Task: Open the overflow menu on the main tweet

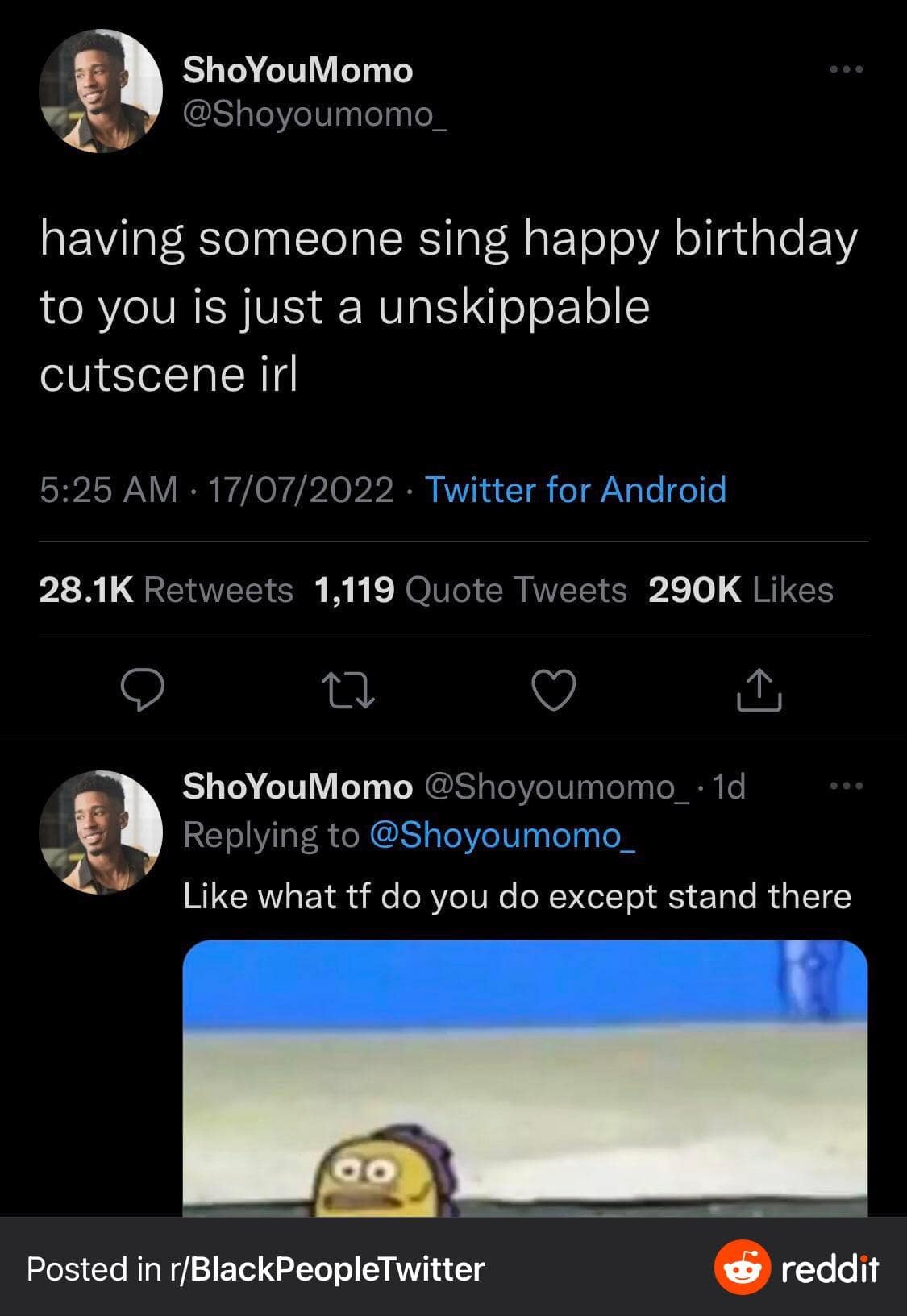Action: pos(847,70)
